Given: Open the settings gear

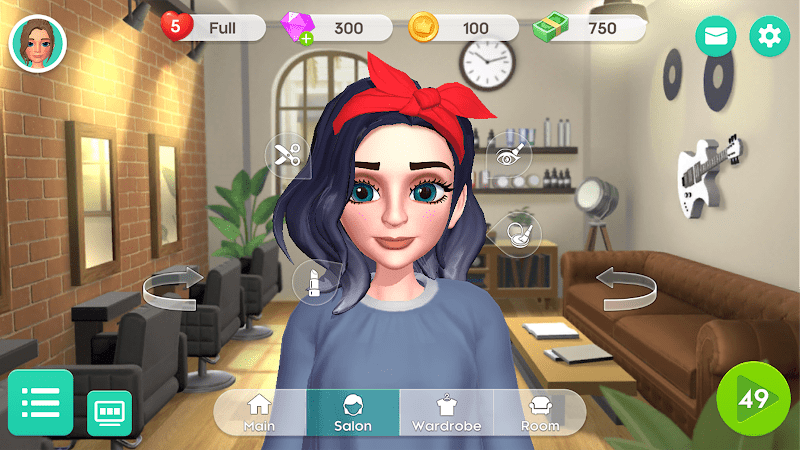Looking at the screenshot, I should point(769,37).
